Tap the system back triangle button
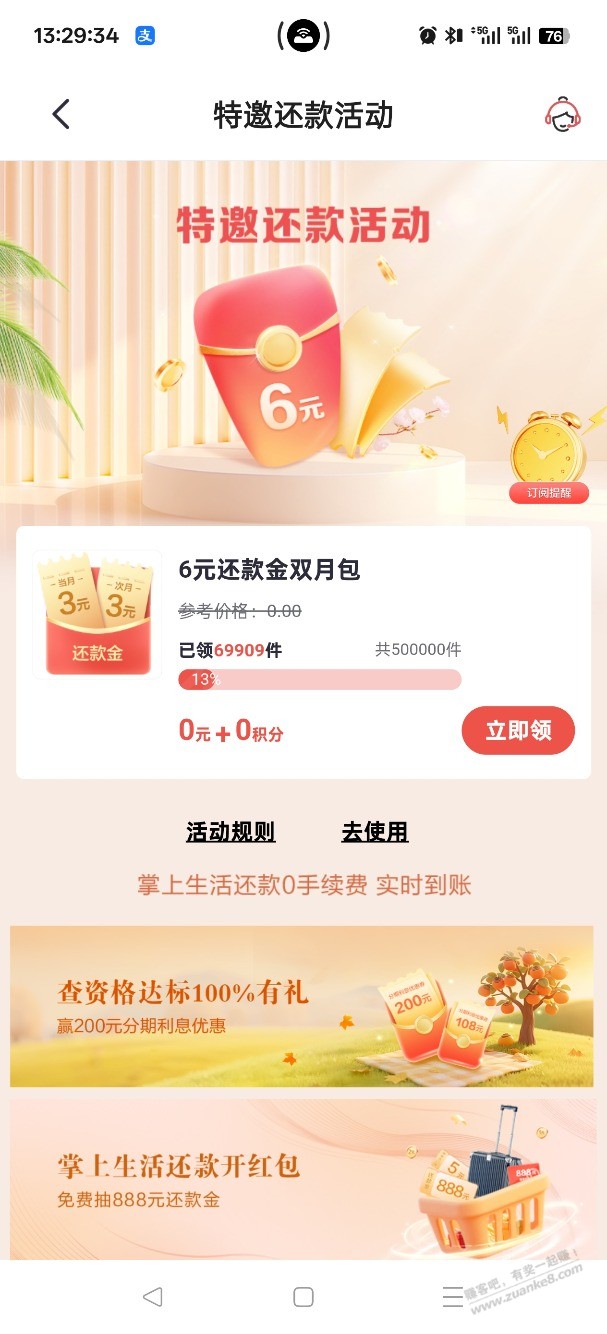The width and height of the screenshot is (607, 1334). tap(152, 1297)
